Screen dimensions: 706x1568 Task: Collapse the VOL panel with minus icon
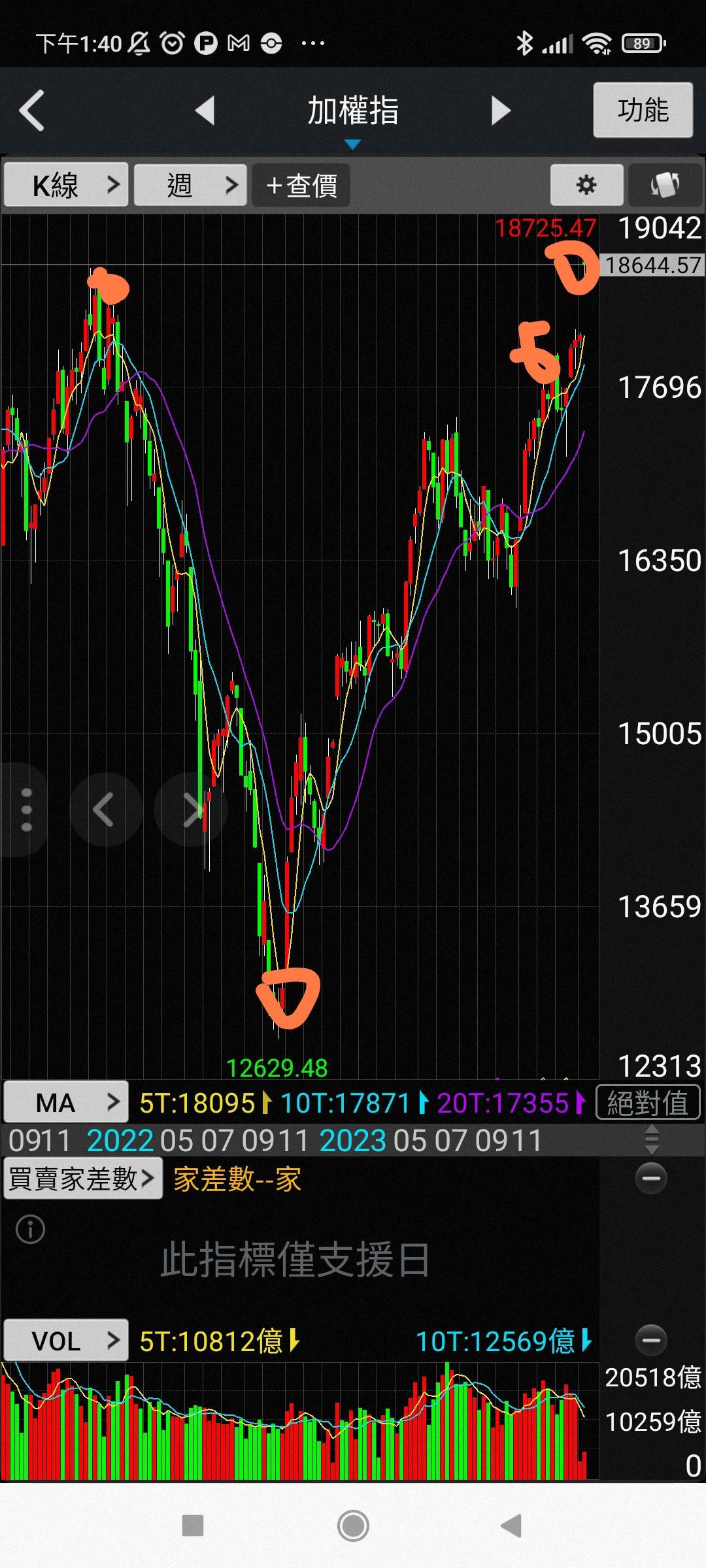tap(651, 1340)
